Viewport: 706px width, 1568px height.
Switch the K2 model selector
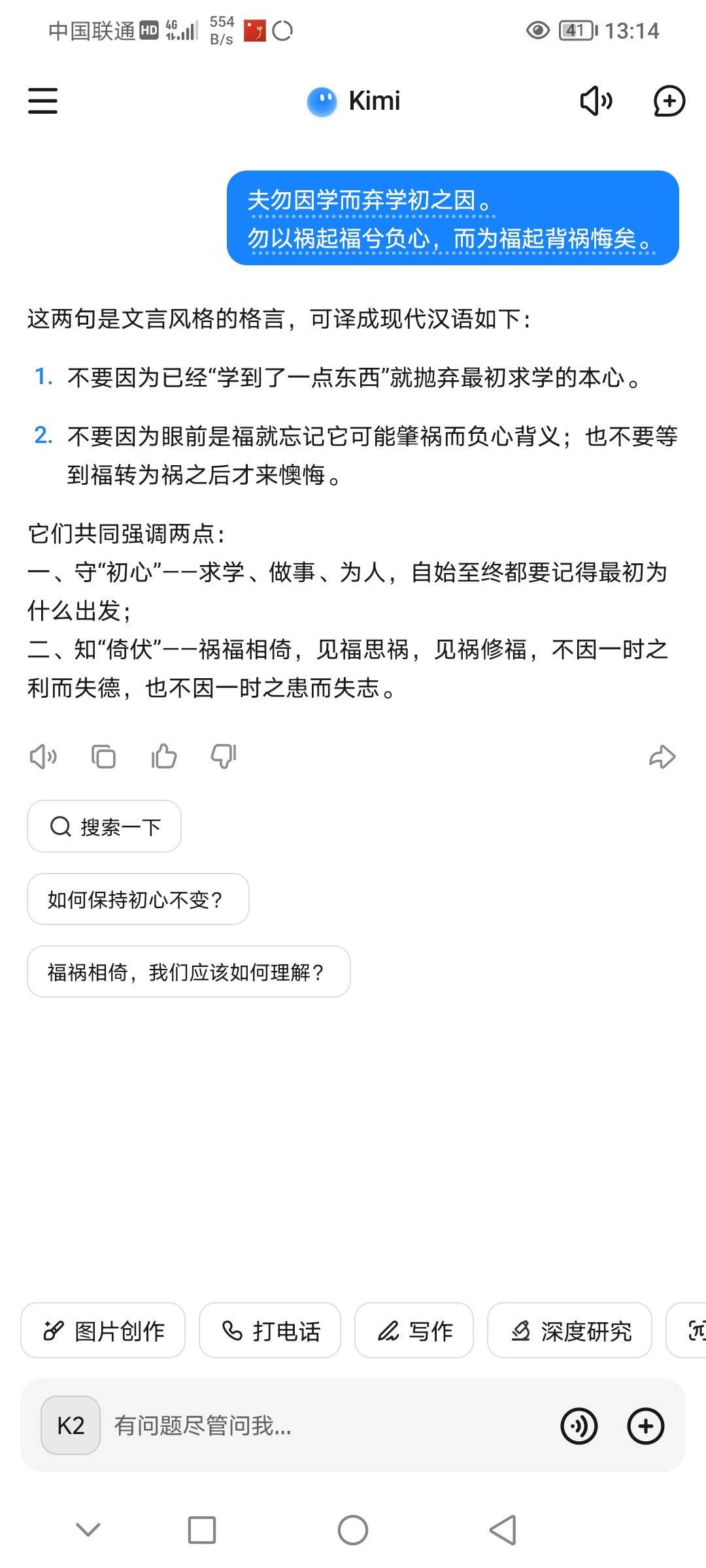point(71,1425)
